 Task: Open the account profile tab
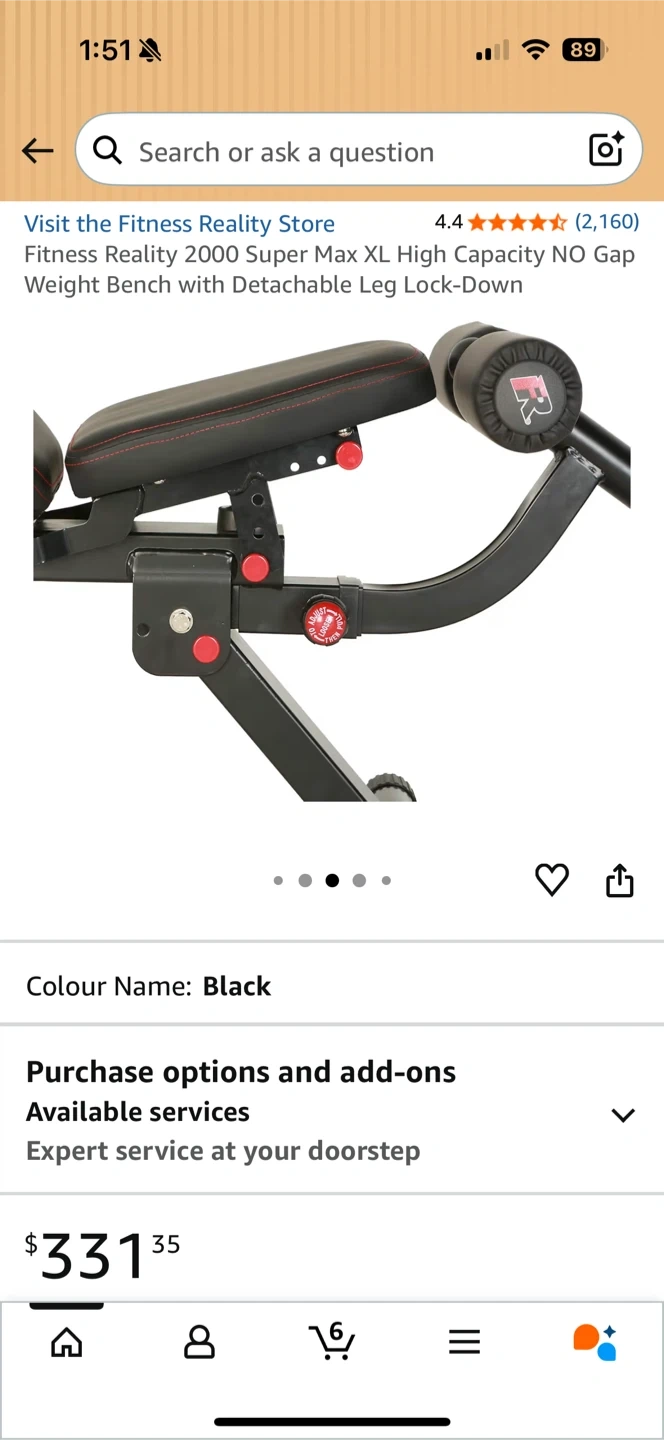(199, 1342)
